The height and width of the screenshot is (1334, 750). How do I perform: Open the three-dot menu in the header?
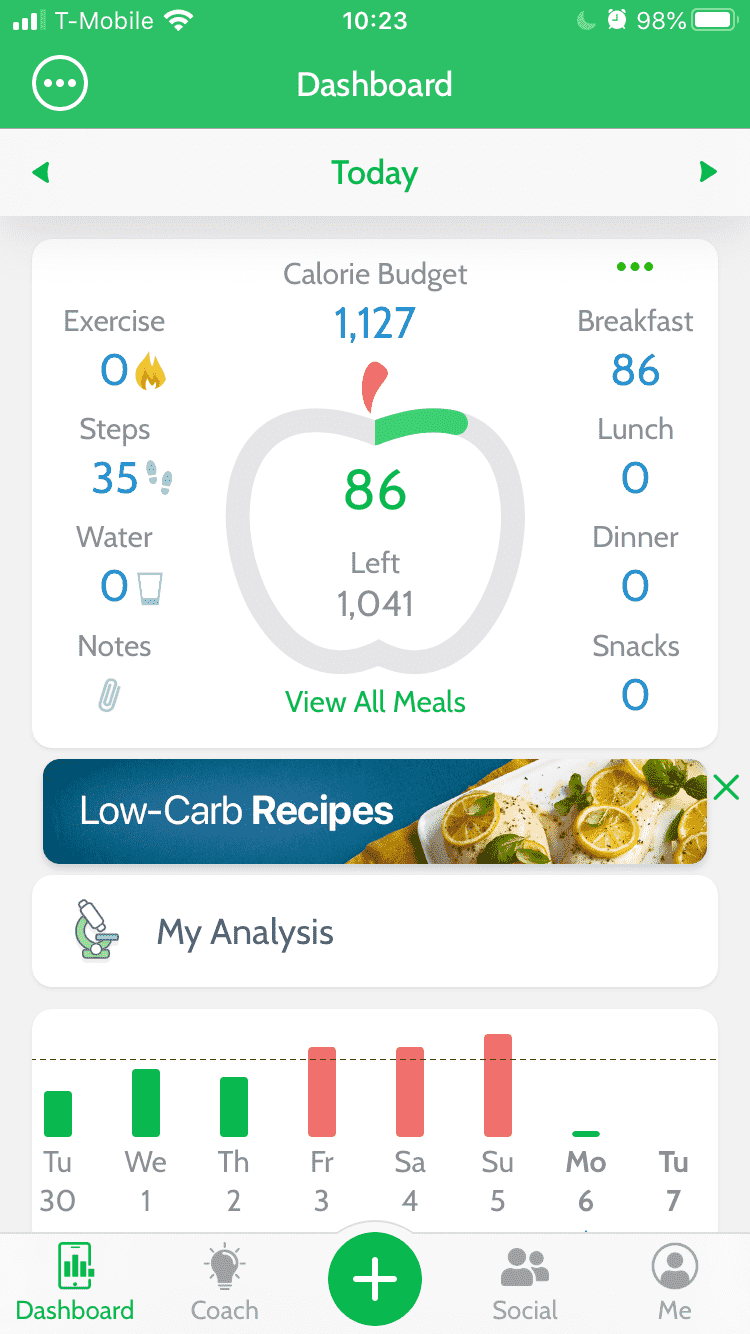coord(60,84)
